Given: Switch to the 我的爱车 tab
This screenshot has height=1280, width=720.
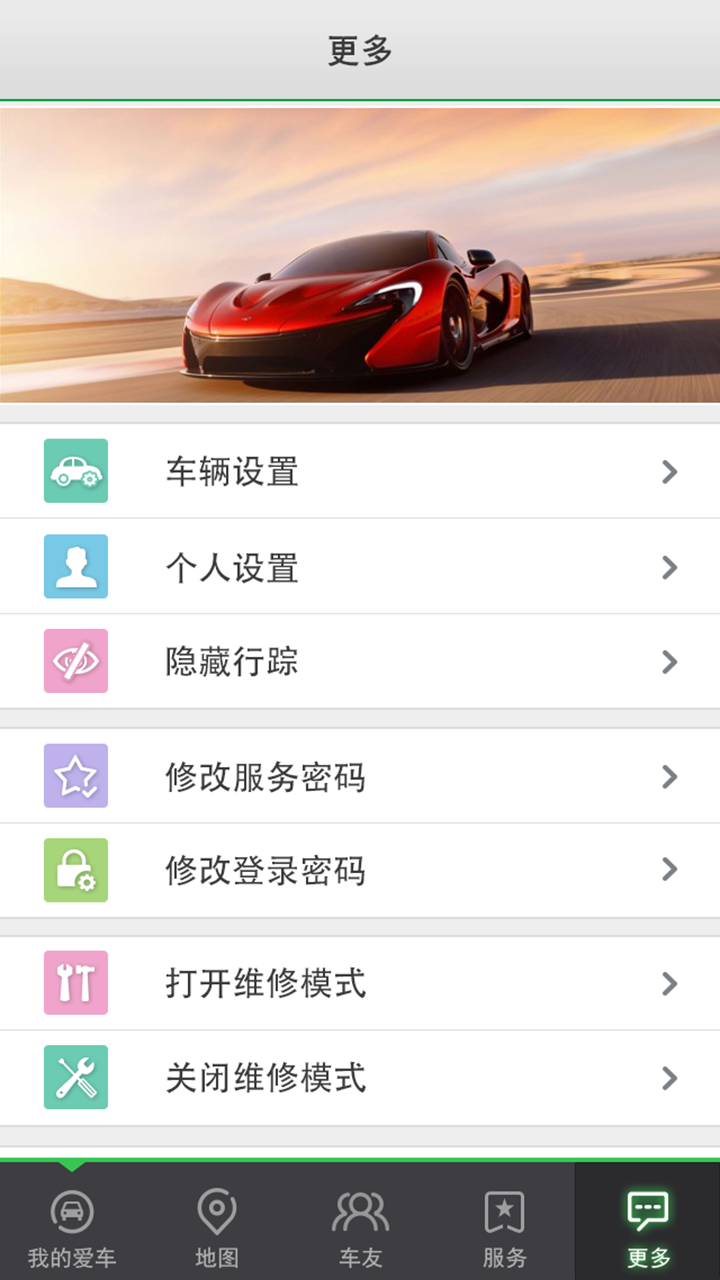Looking at the screenshot, I should [x=72, y=1226].
